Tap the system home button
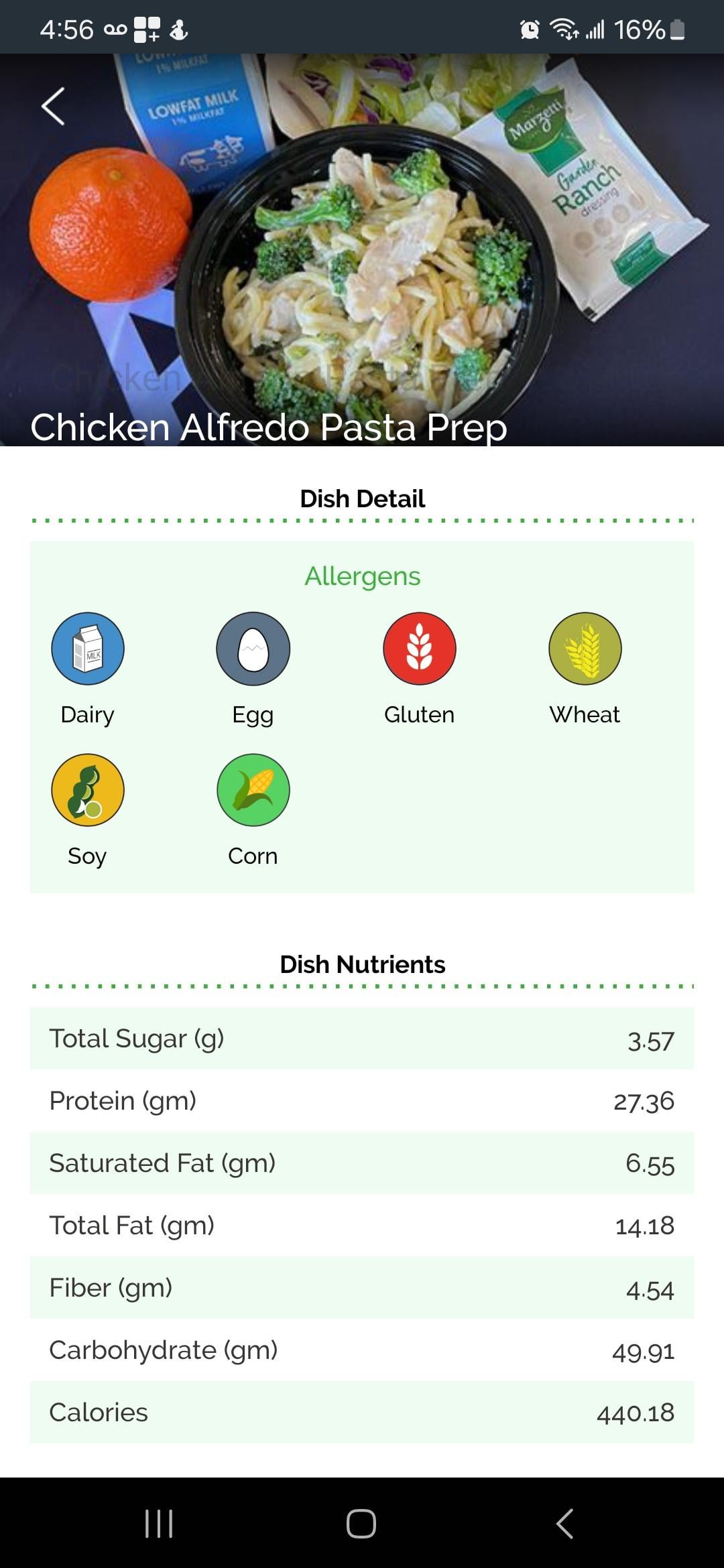724x1568 pixels. click(x=361, y=1523)
